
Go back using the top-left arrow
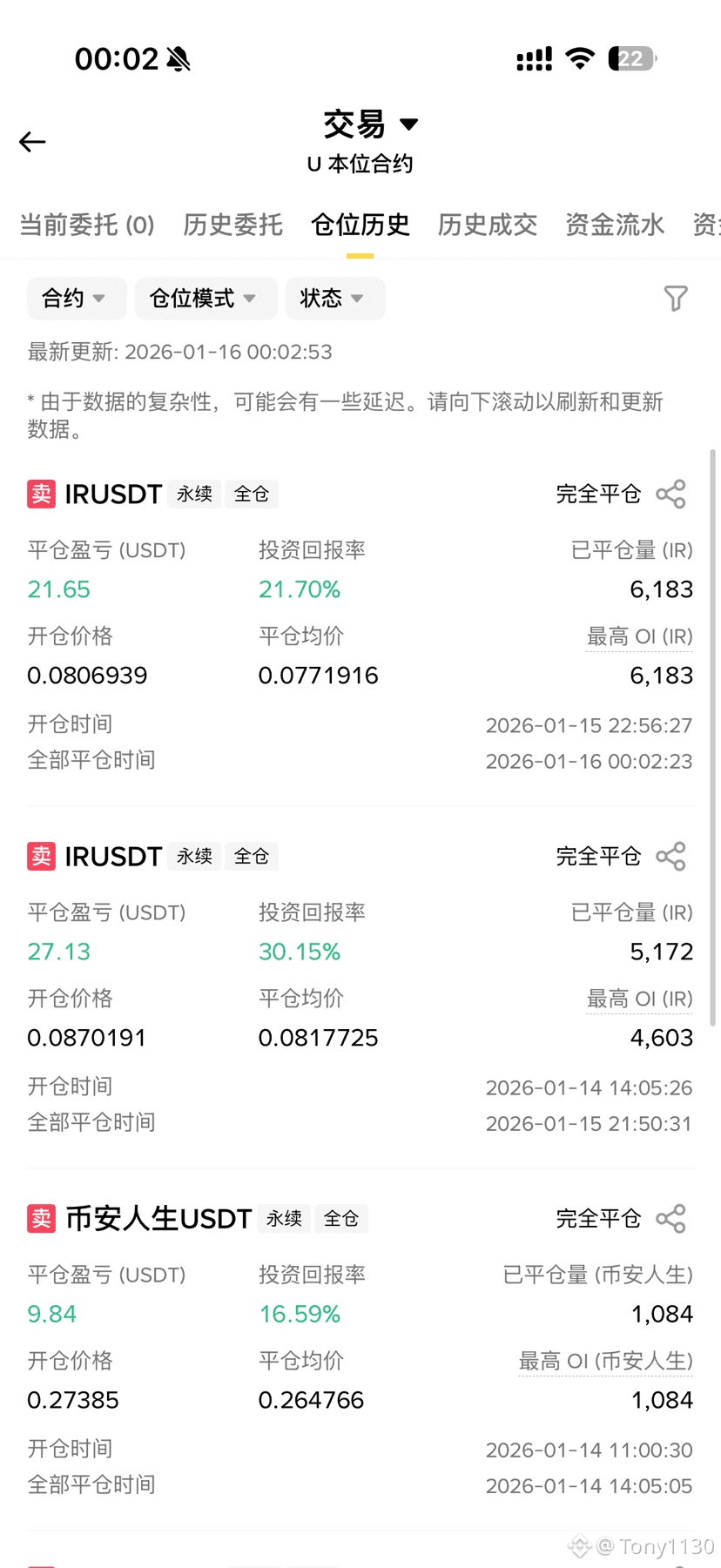(32, 142)
